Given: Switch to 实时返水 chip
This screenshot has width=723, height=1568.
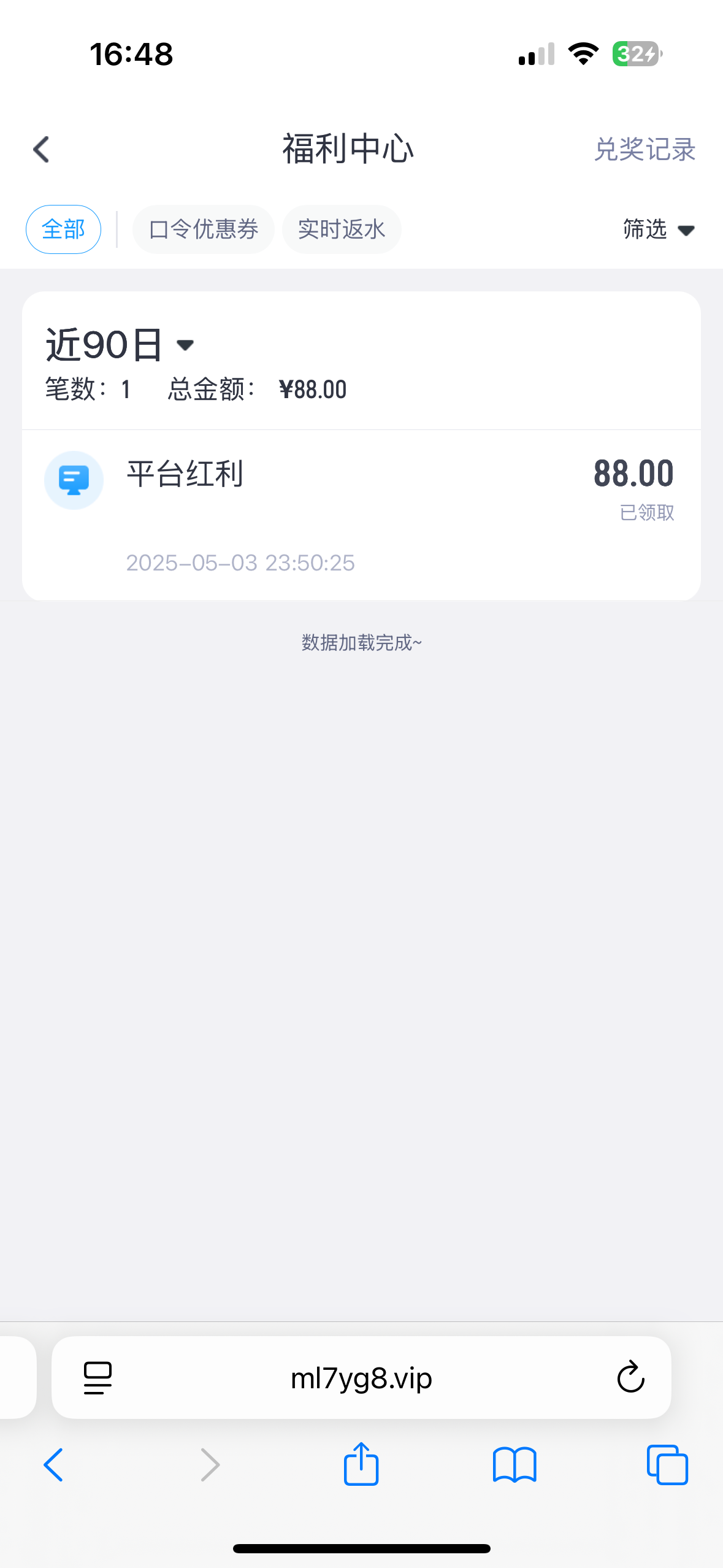Looking at the screenshot, I should (x=342, y=229).
